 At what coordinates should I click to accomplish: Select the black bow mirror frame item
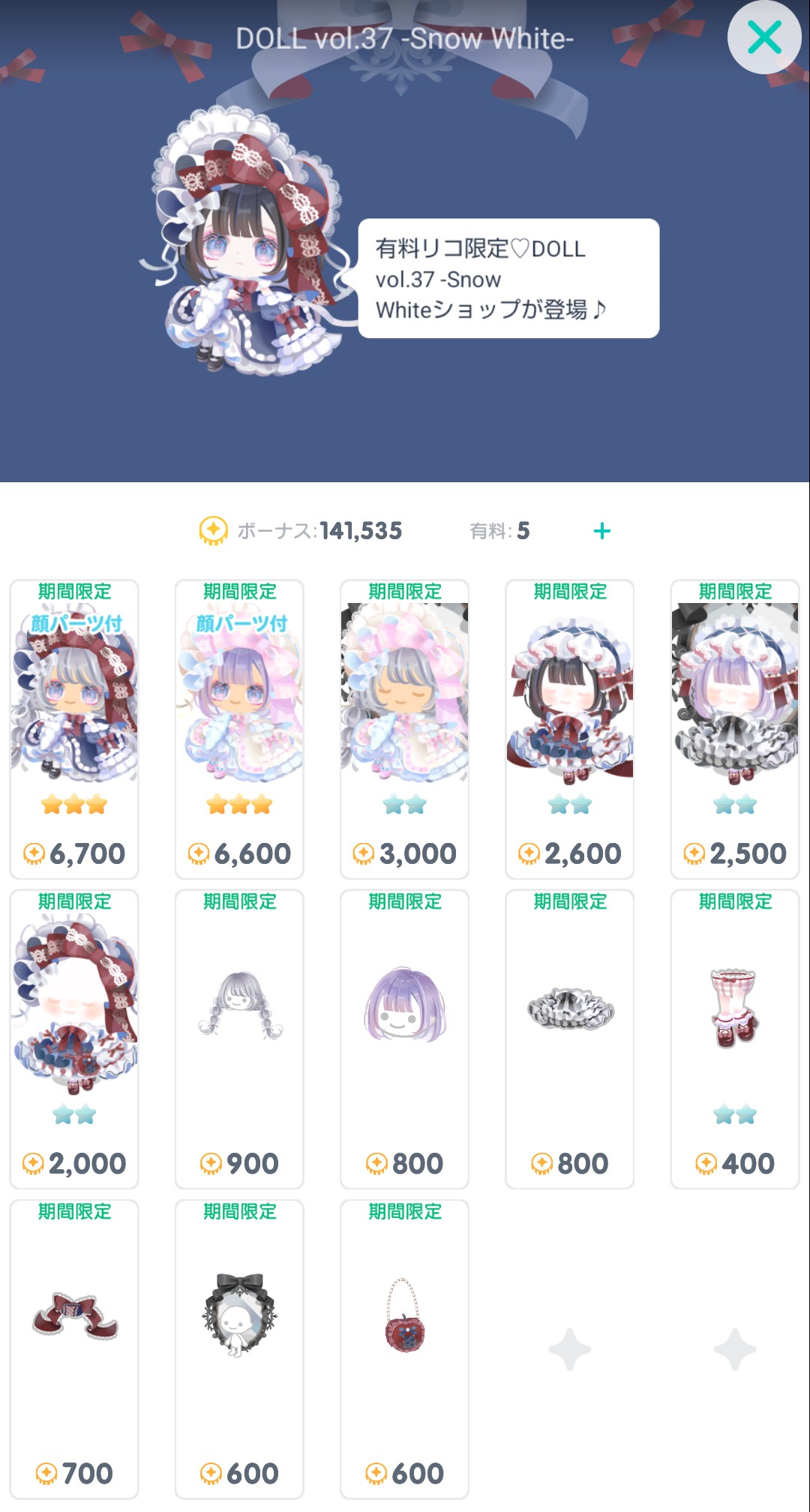(239, 1348)
